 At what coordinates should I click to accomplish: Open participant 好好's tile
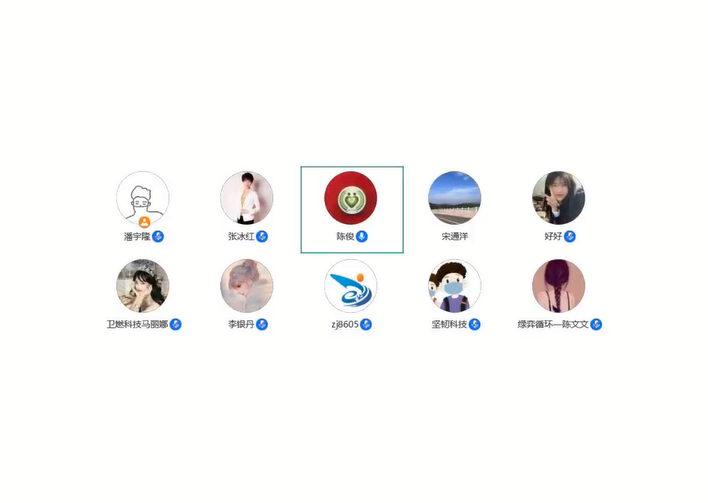point(559,198)
